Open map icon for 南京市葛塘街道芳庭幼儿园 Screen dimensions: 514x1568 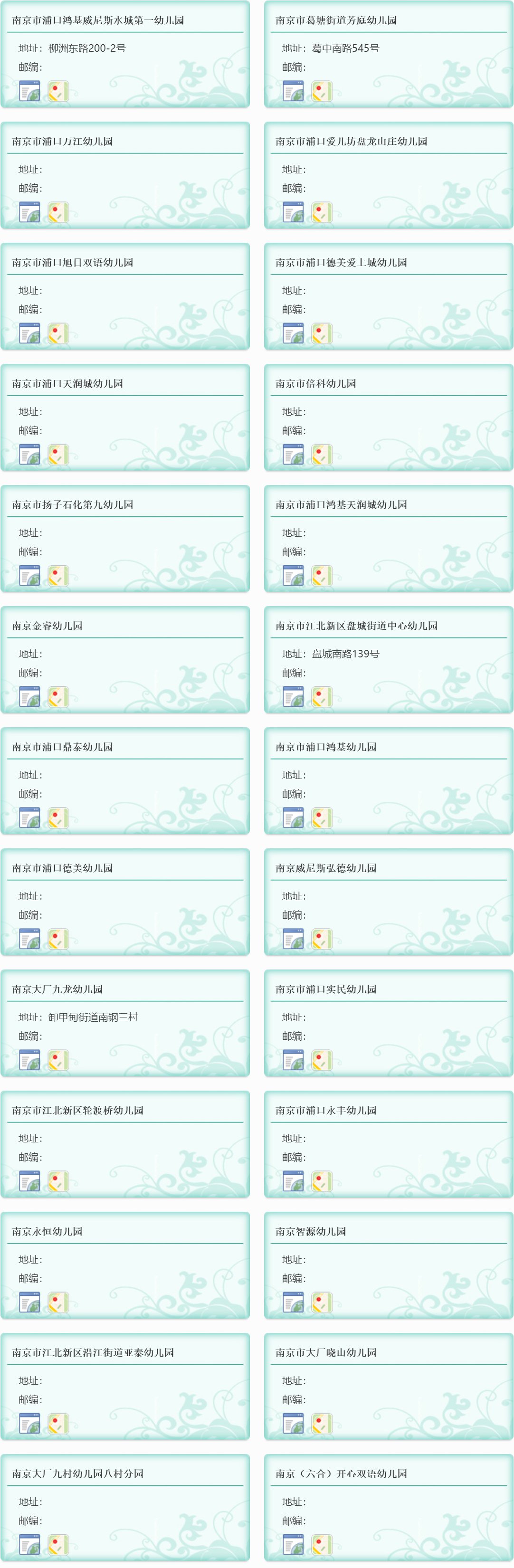[322, 91]
